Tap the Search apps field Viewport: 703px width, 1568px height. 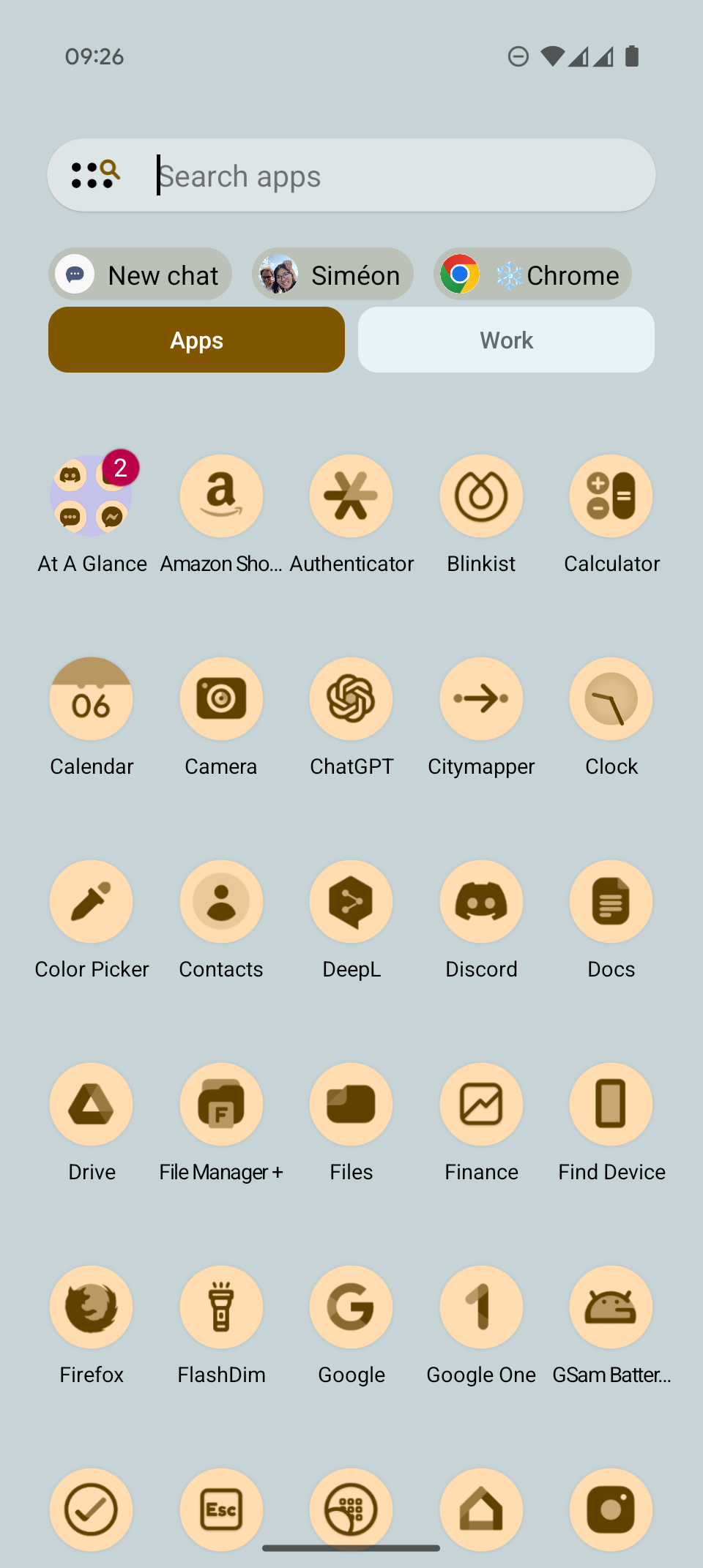pos(381,176)
